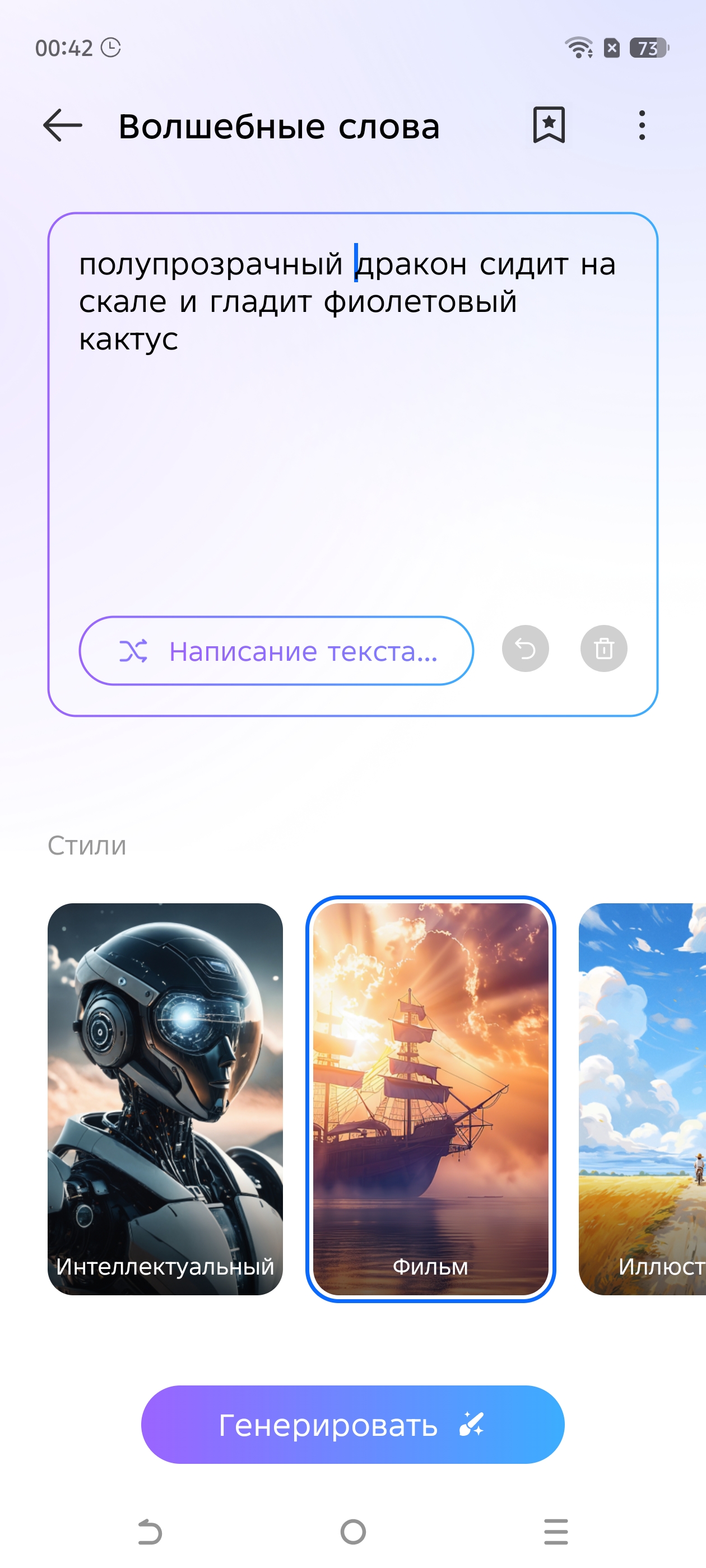Clear the prompt with the trash icon
Screen dimensions: 706x1568
603,649
